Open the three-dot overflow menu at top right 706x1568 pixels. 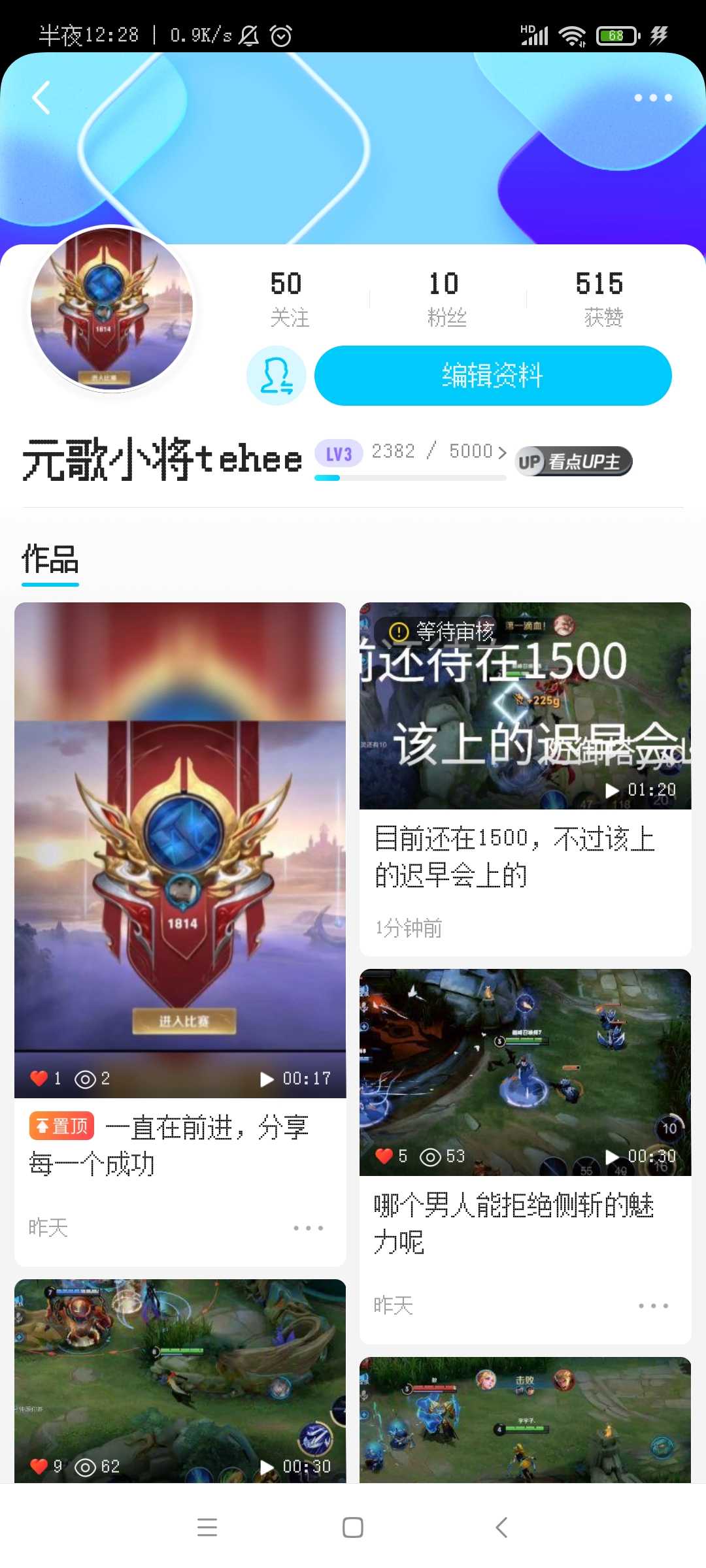coord(653,98)
